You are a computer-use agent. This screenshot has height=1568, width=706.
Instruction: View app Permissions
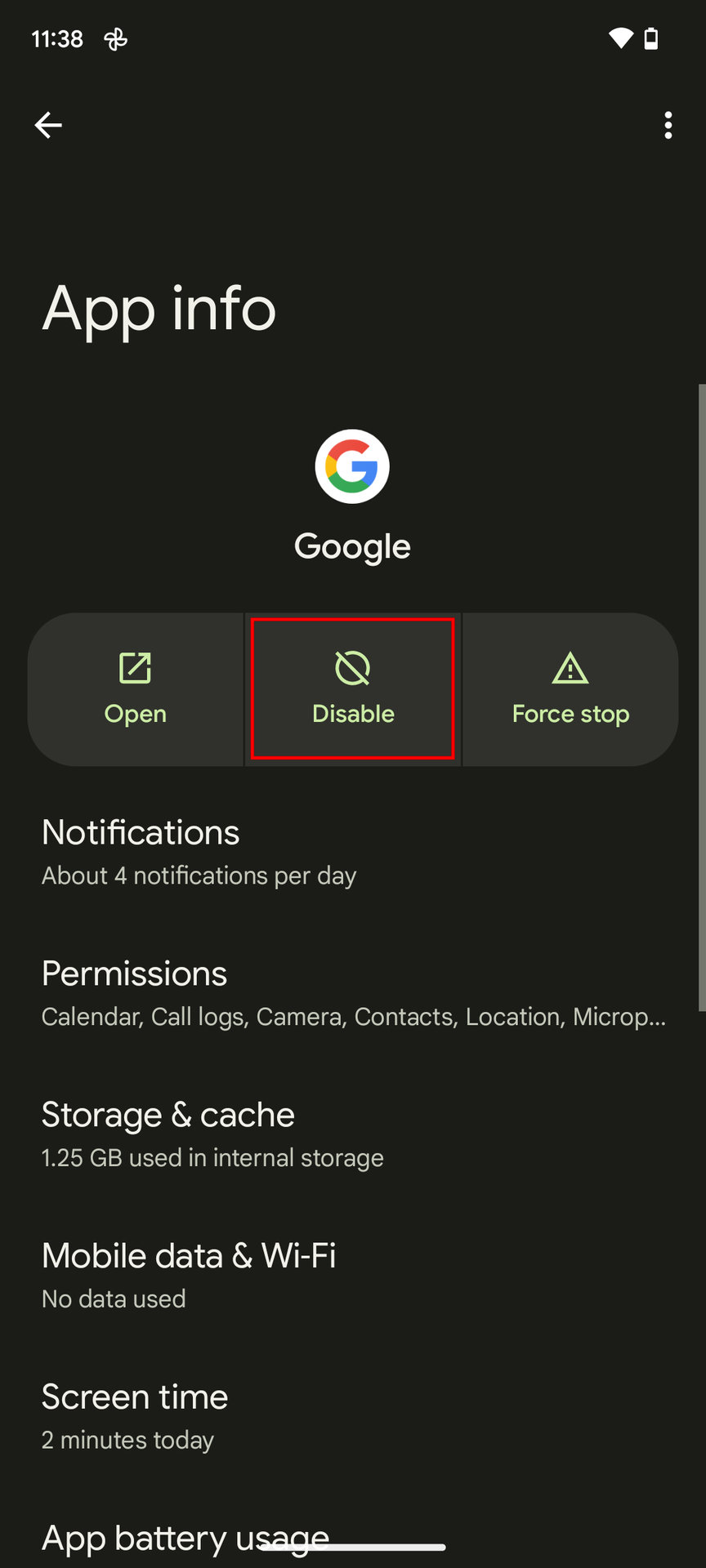pyautogui.click(x=353, y=993)
